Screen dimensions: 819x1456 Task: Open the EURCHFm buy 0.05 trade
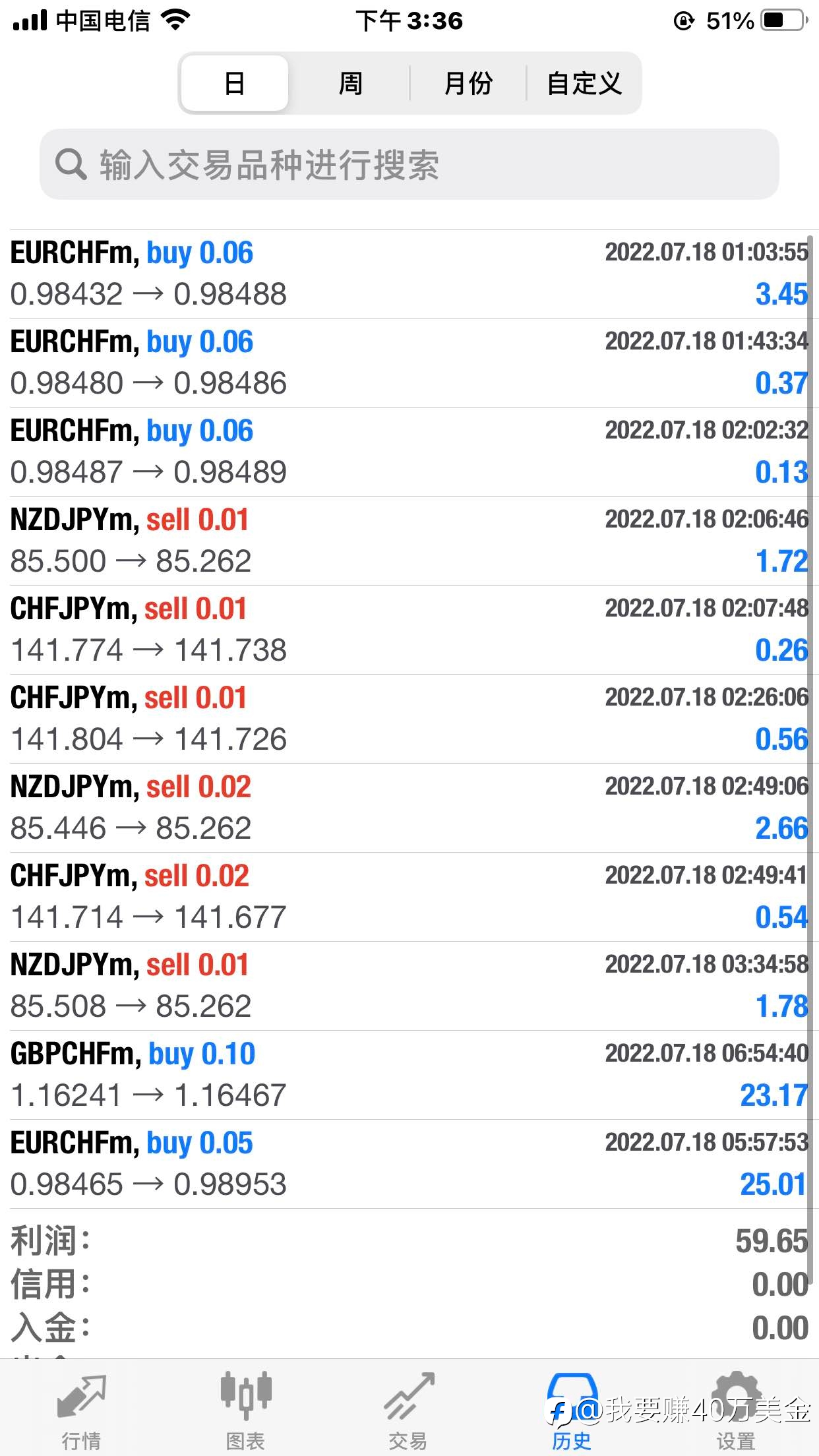(409, 1164)
